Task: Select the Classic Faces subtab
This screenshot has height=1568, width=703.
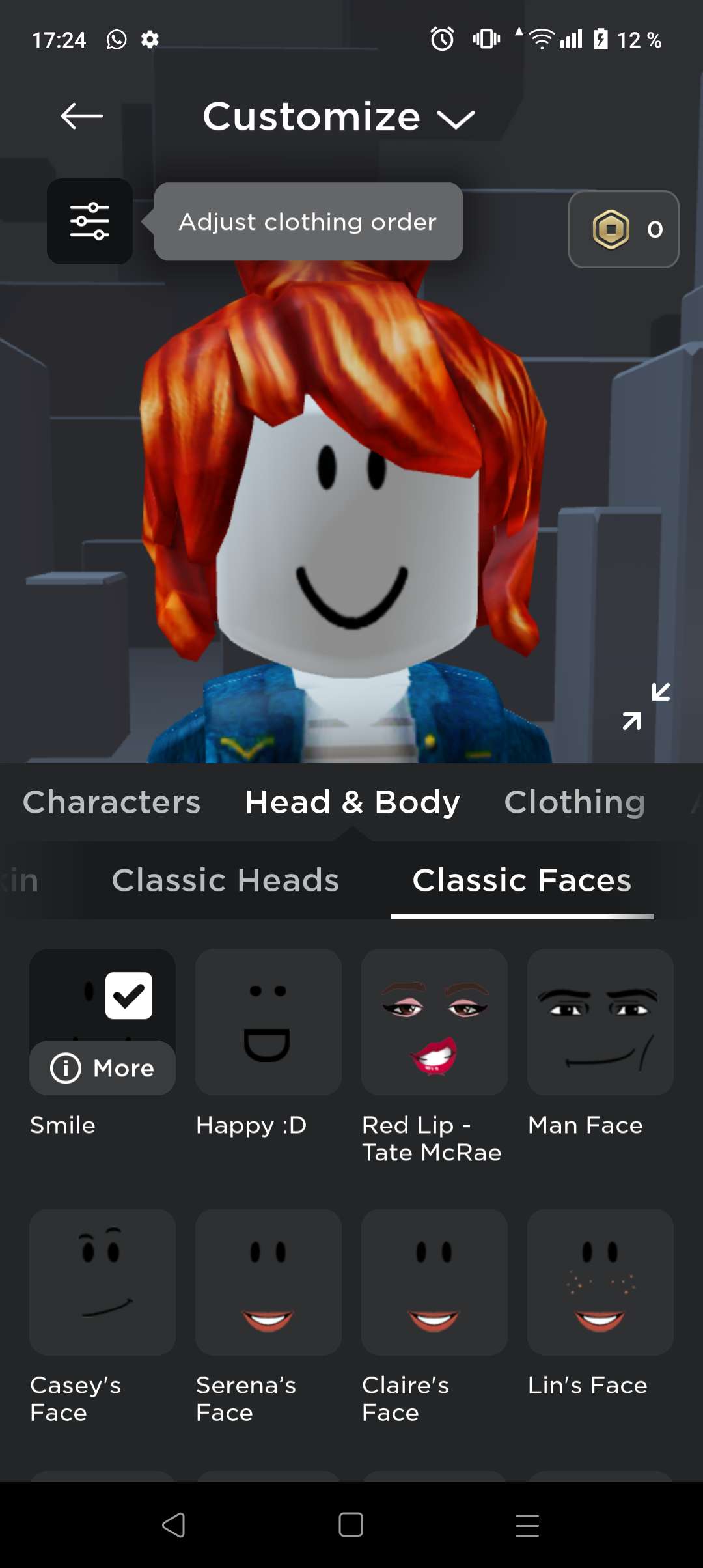Action: (x=521, y=880)
